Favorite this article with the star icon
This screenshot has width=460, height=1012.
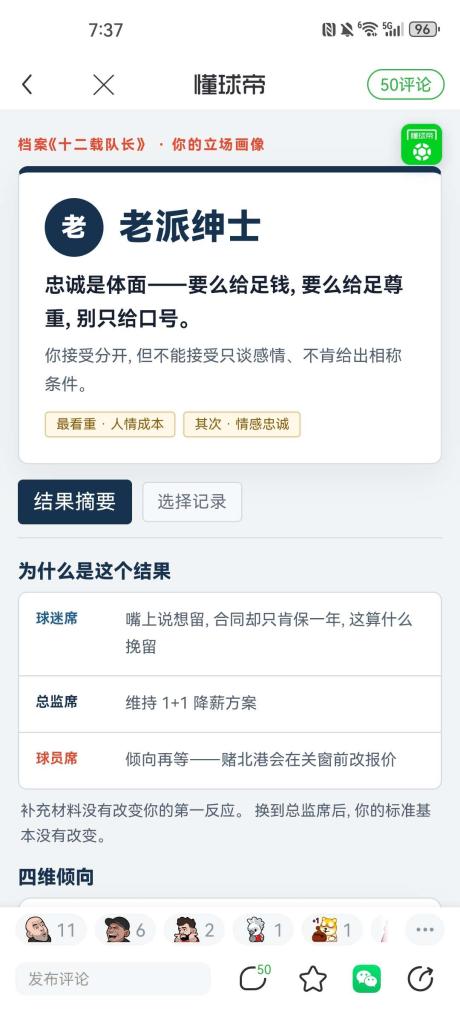point(313,979)
